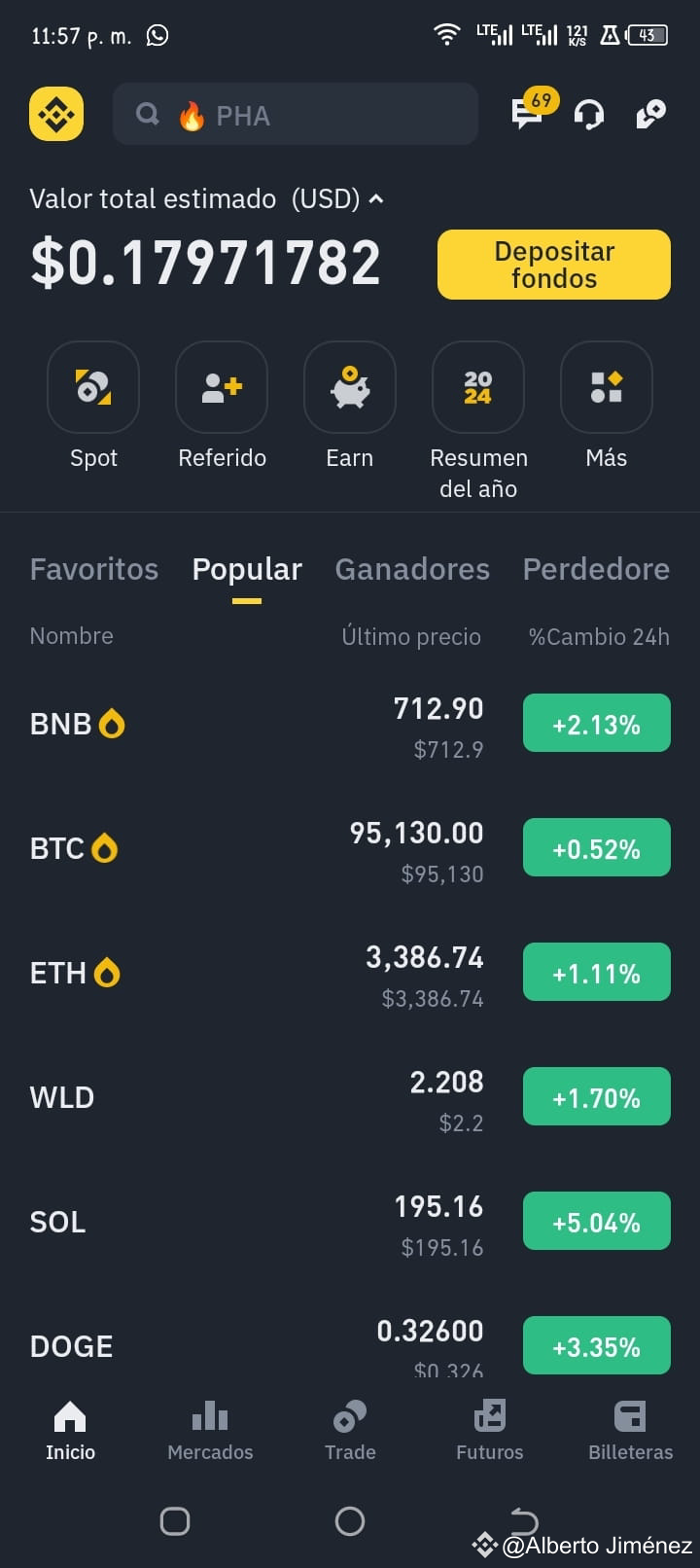Go to the Futuros tab
This screenshot has height=1568, width=700.
click(490, 1431)
